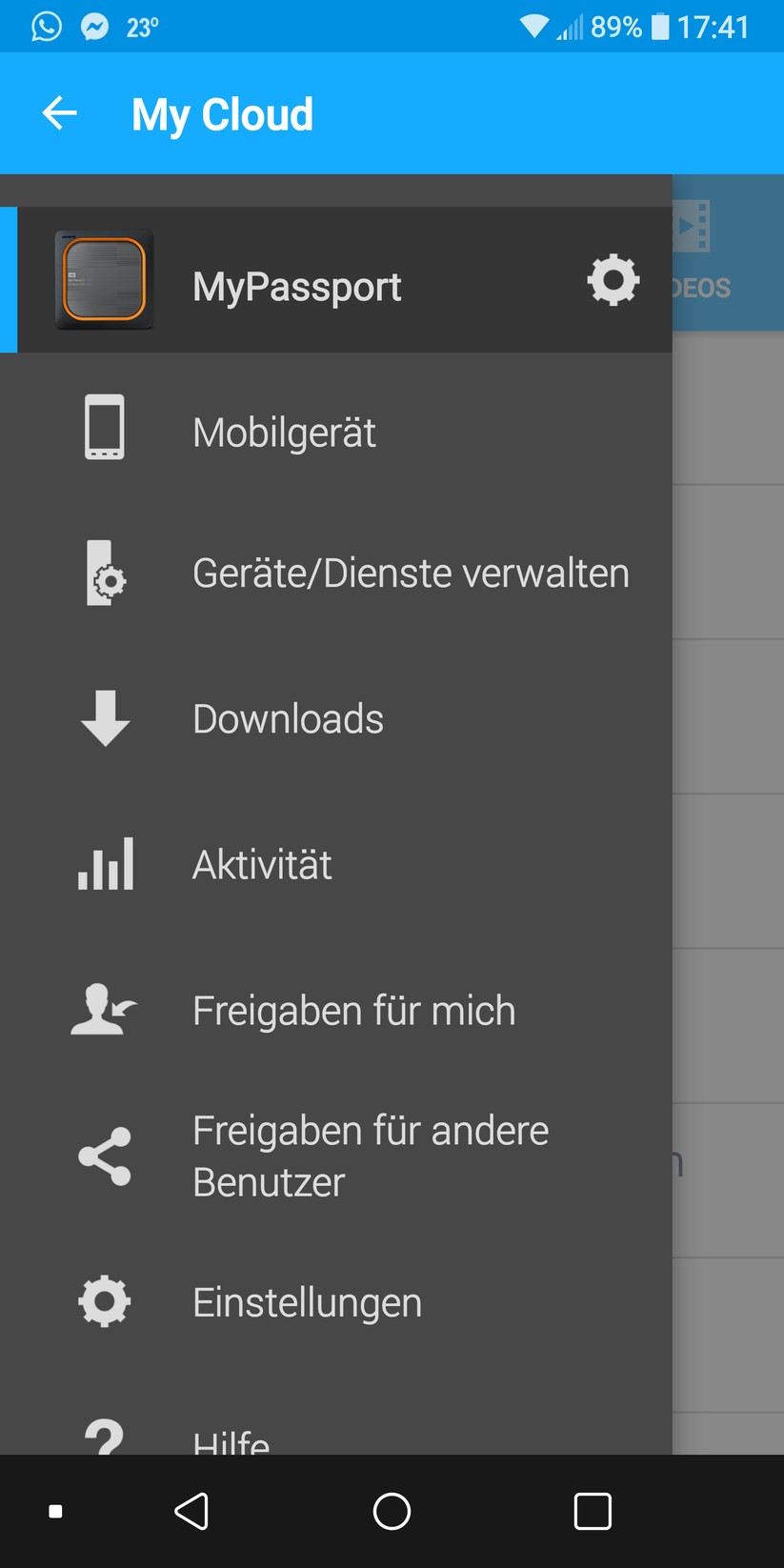Open Geräte/Dienste verwalten
The height and width of the screenshot is (1568, 784).
point(336,573)
